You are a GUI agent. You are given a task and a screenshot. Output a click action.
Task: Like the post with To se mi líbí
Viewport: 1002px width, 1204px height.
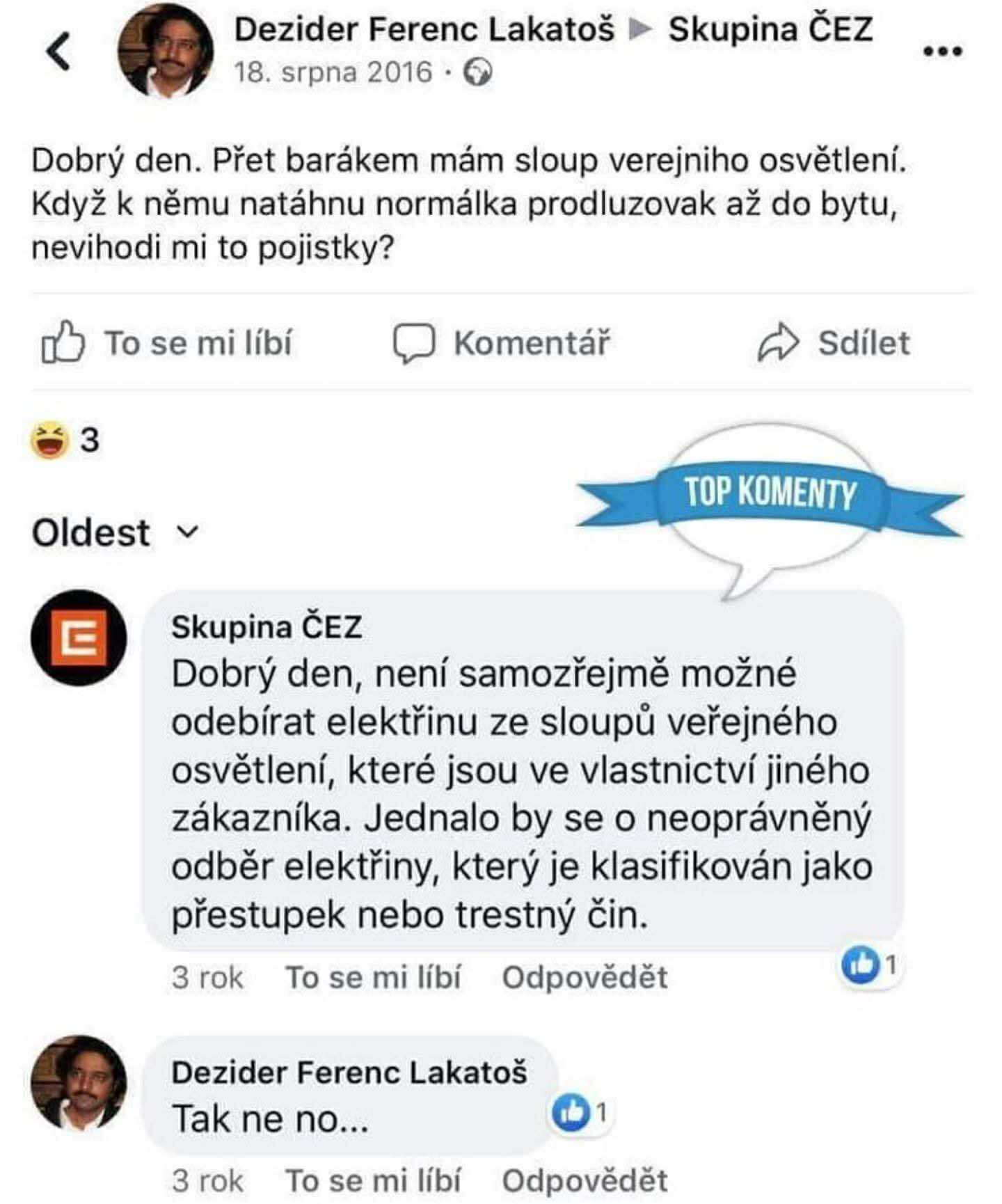(167, 343)
